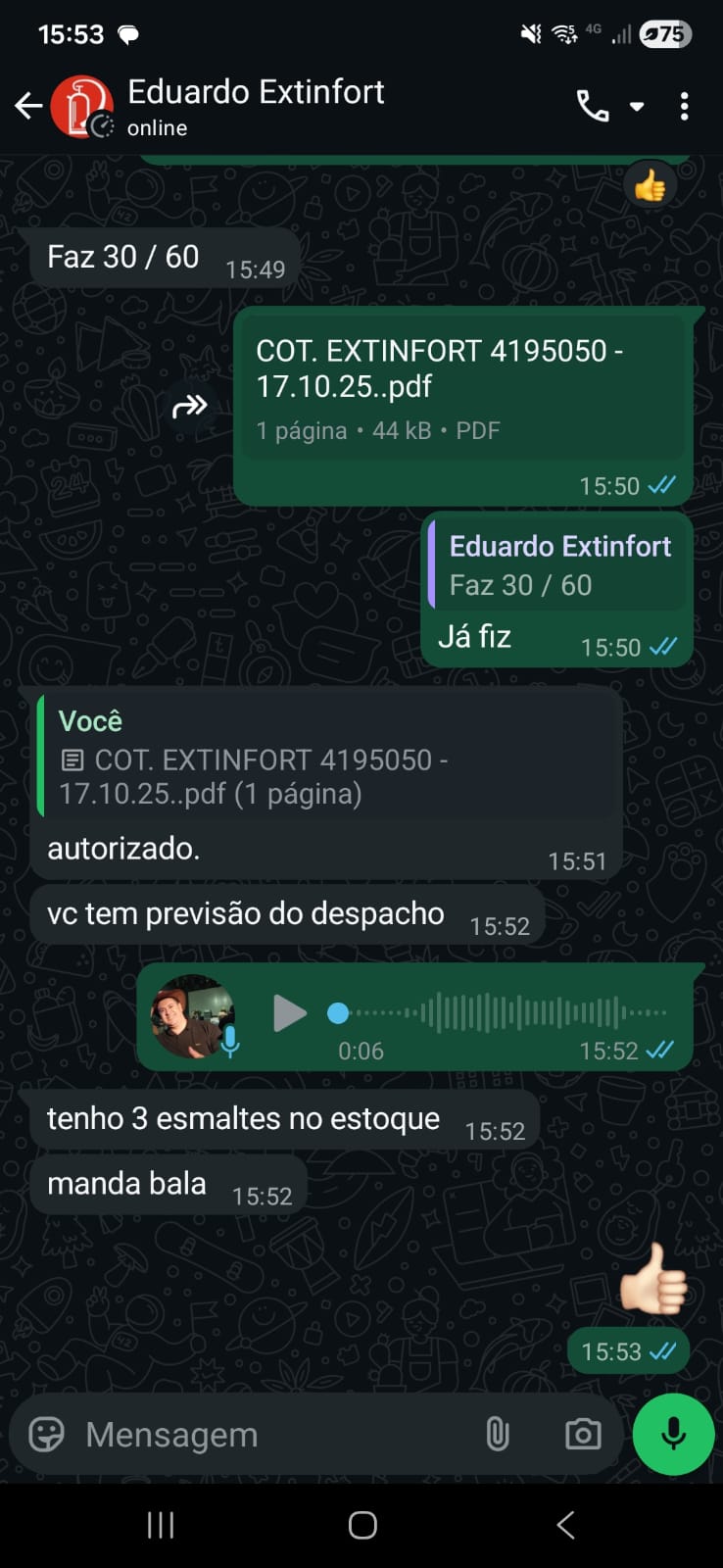The height and width of the screenshot is (1568, 723).
Task: Expand the call options dropdown arrow
Action: click(x=637, y=106)
